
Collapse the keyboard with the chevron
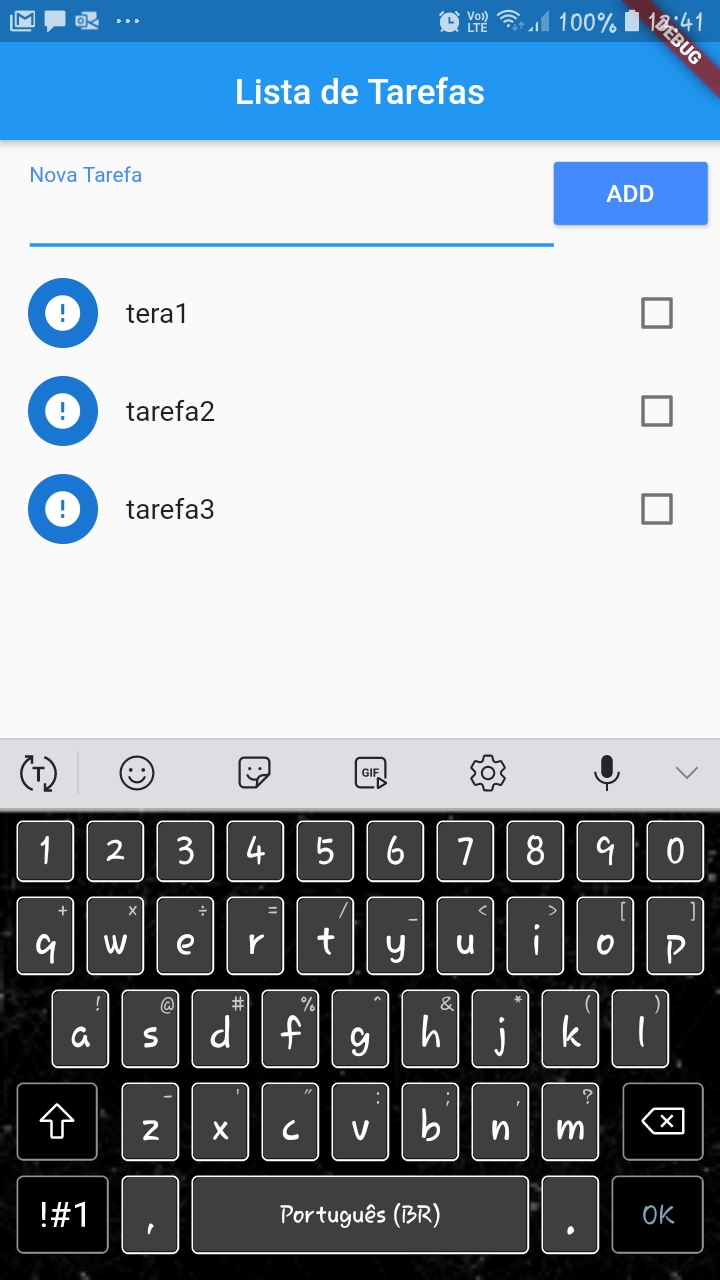tap(686, 772)
